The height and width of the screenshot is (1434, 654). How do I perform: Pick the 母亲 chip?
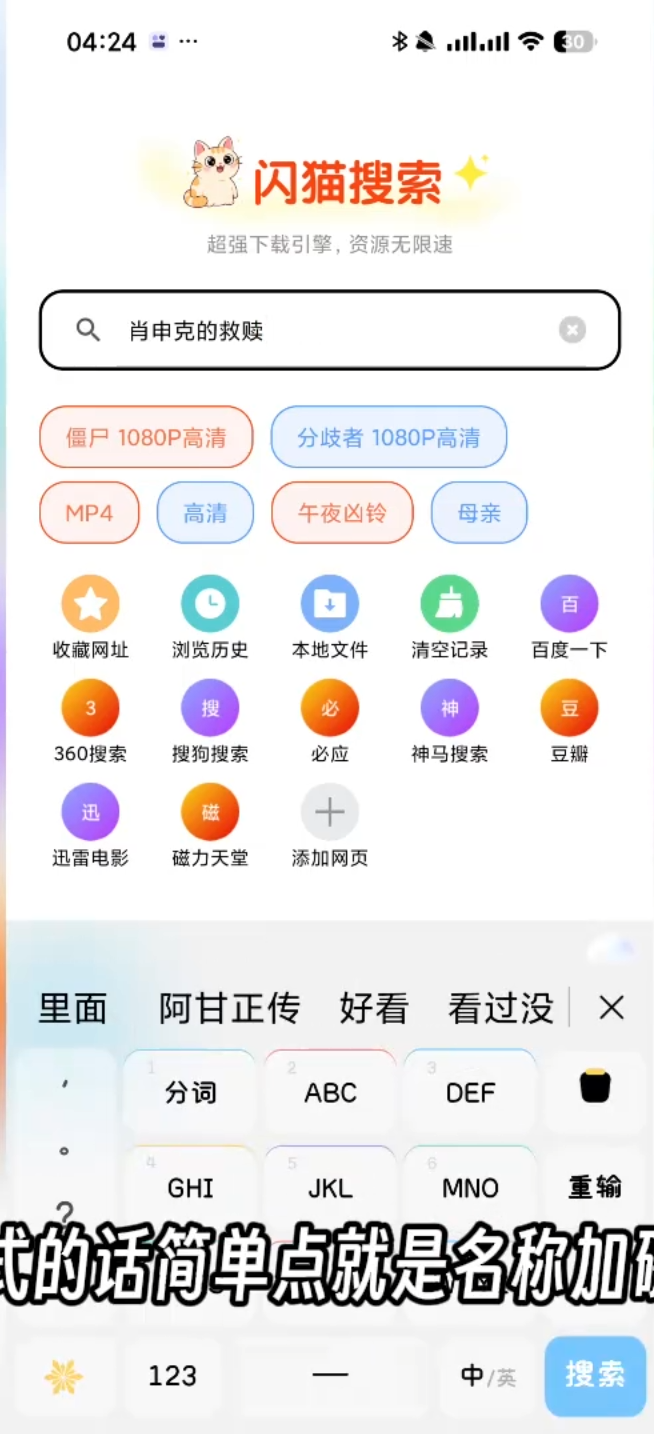click(479, 513)
